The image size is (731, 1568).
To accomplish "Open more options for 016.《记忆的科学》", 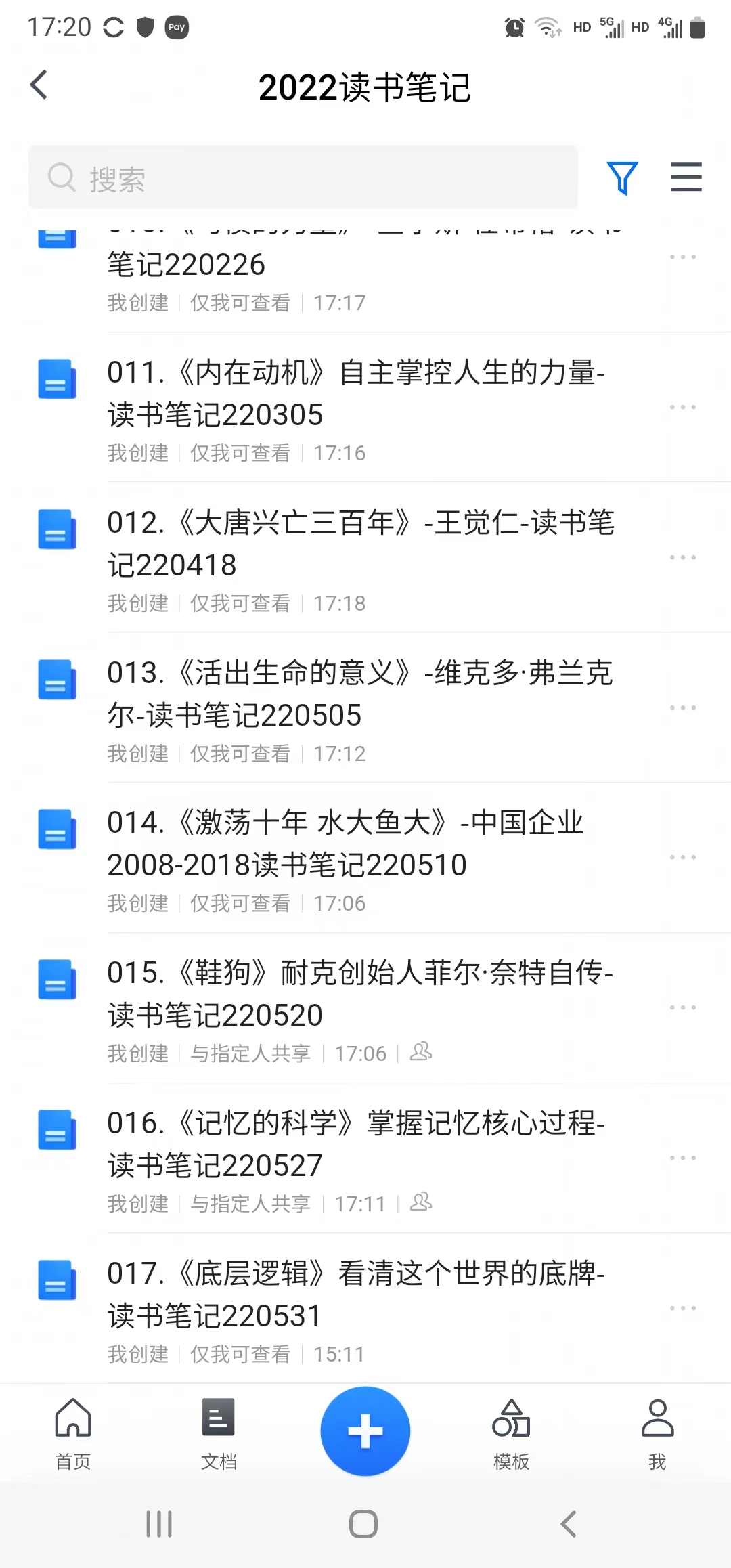I will [683, 1158].
